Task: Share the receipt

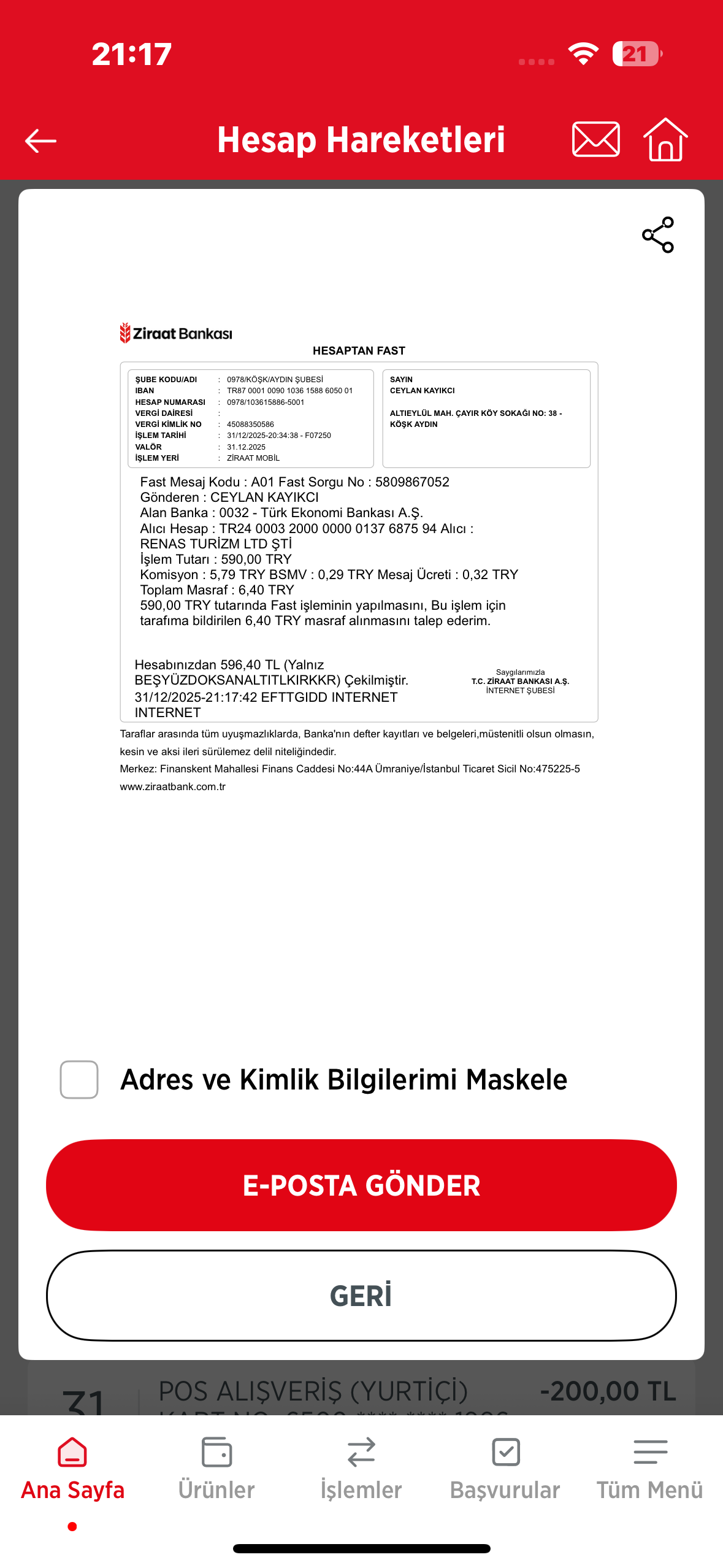Action: tap(658, 234)
